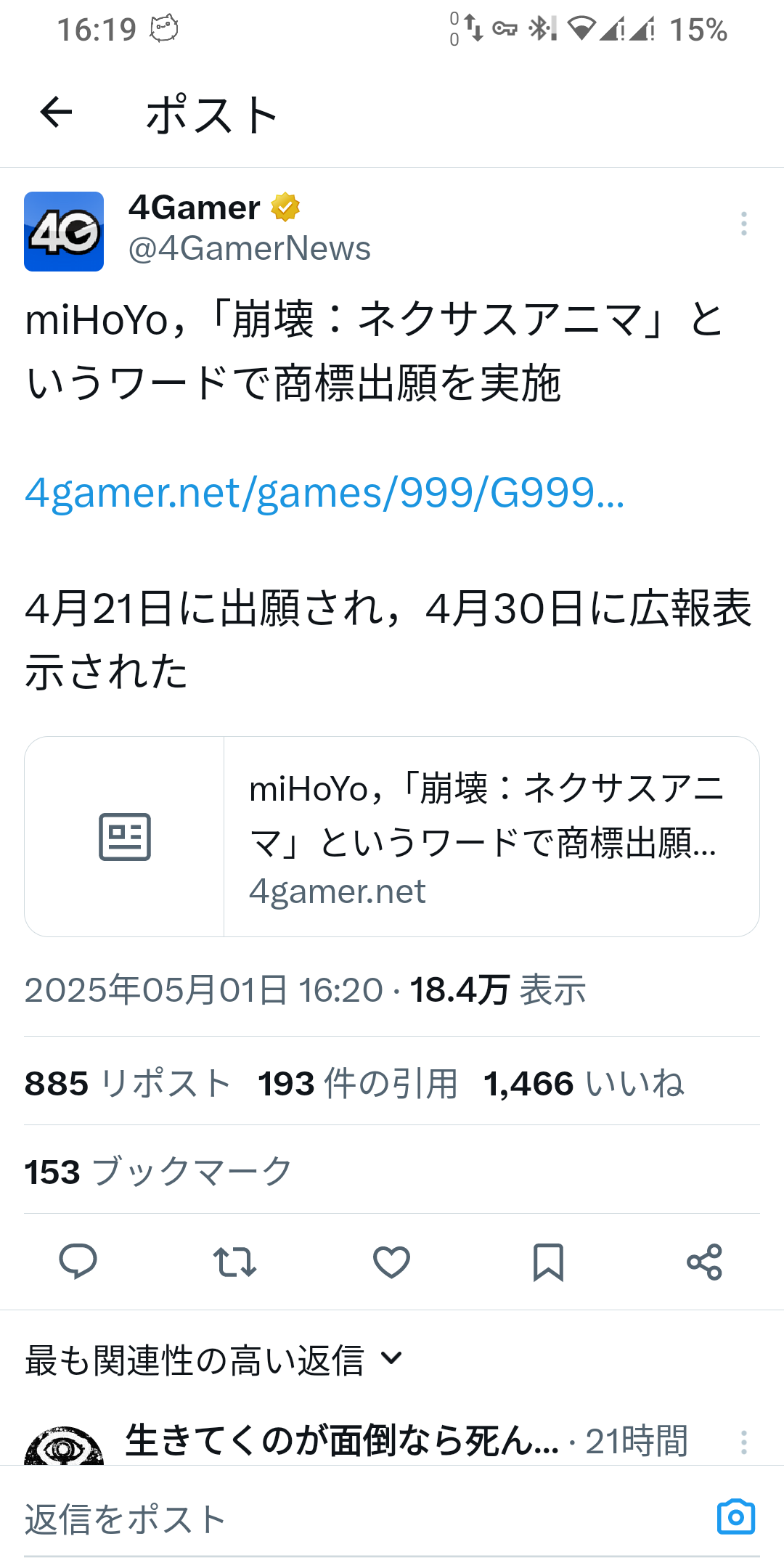View the 193 quote posts
784x1568 pixels.
358,1083
